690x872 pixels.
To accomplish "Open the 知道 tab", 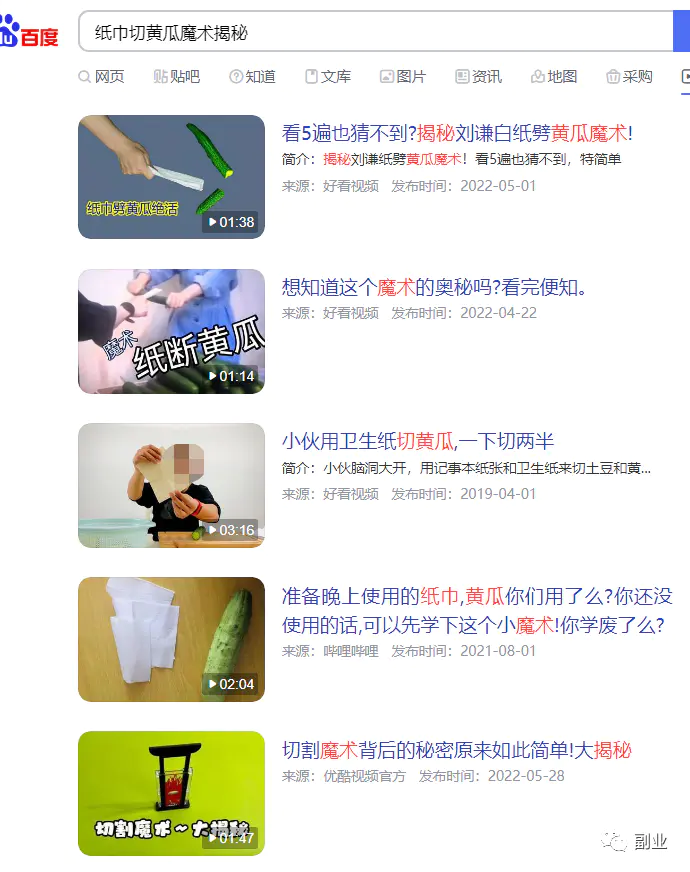I will (x=252, y=77).
